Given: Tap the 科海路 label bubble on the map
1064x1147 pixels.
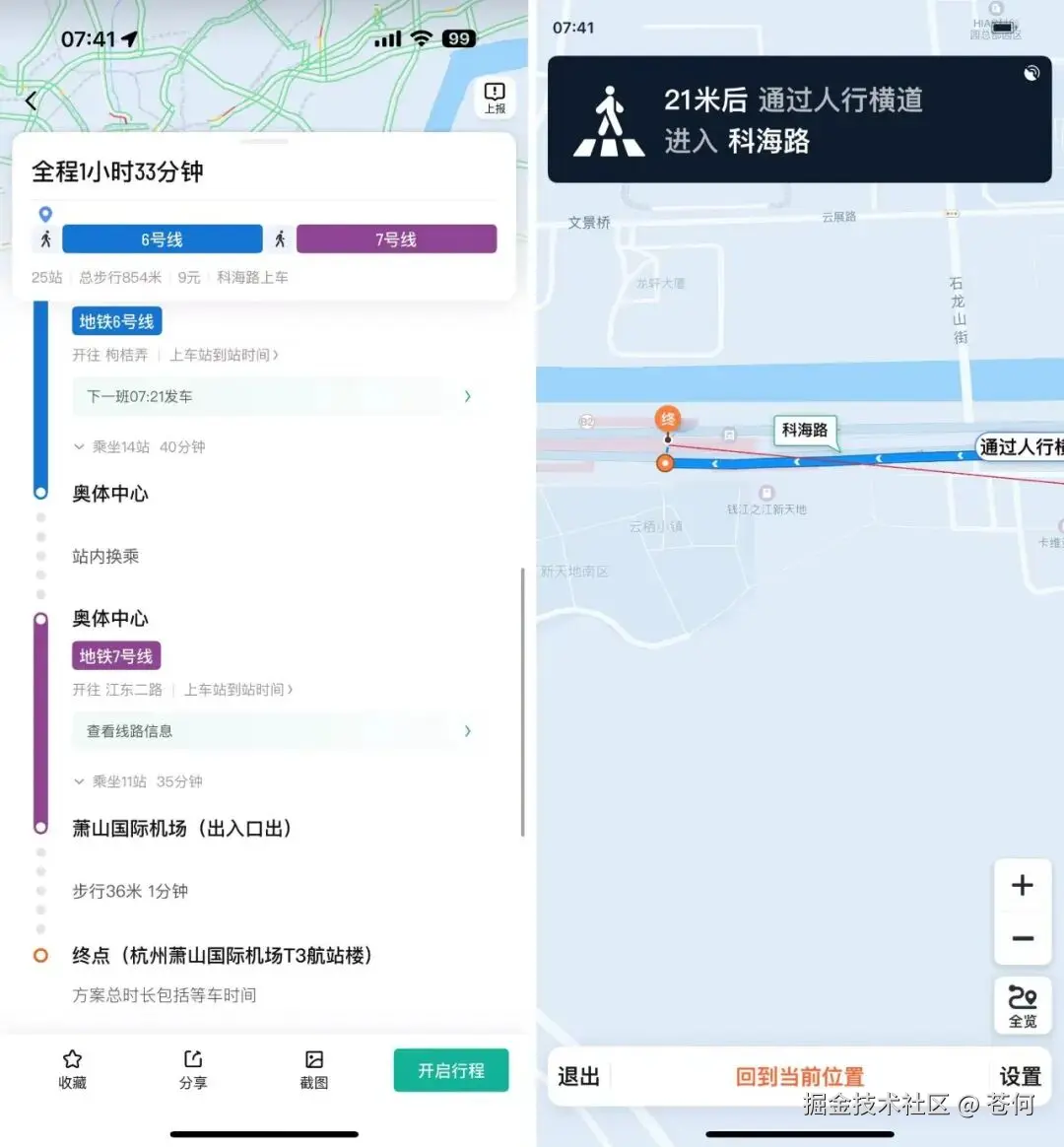Looking at the screenshot, I should (x=805, y=431).
